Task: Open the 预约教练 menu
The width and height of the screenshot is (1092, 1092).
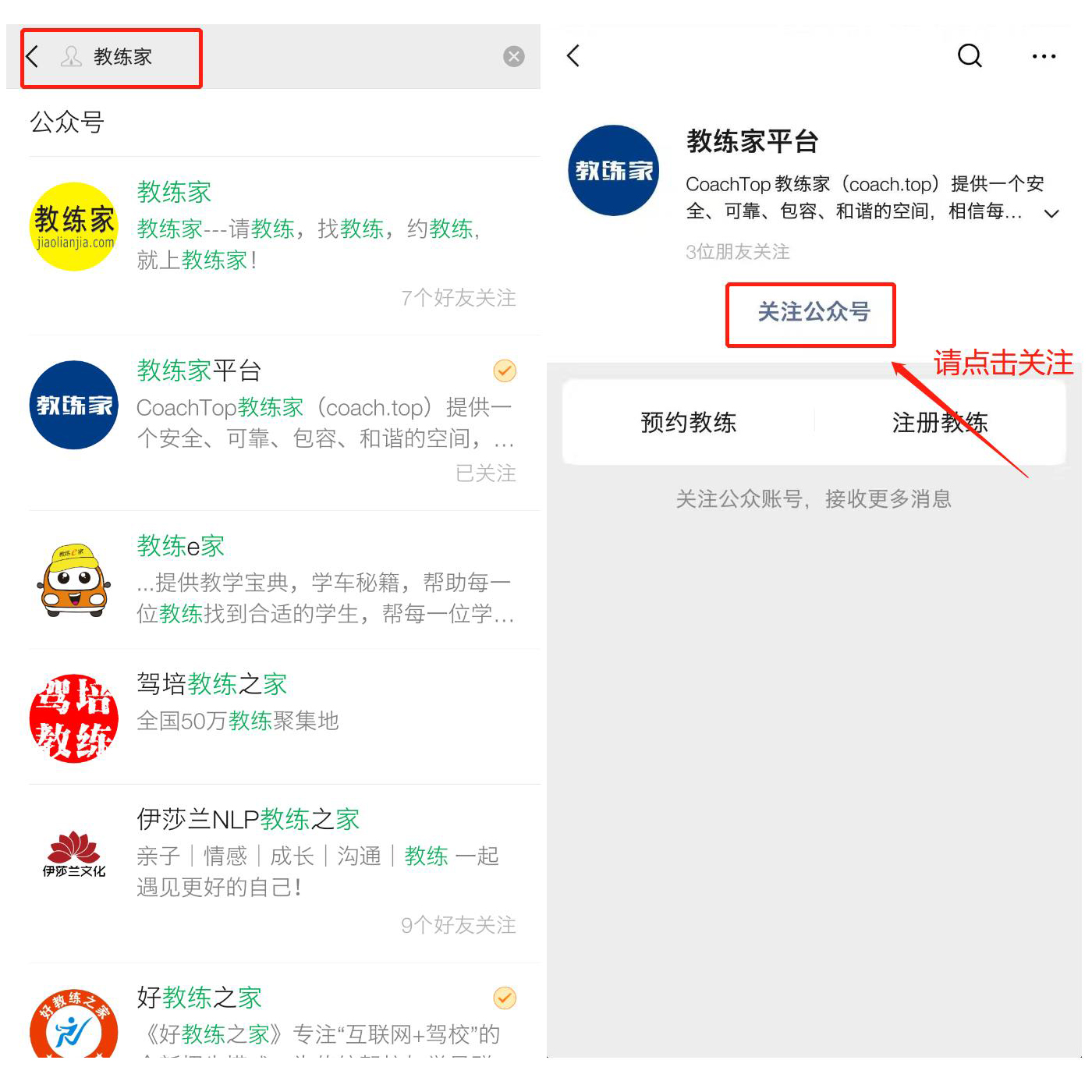Action: pos(688,422)
